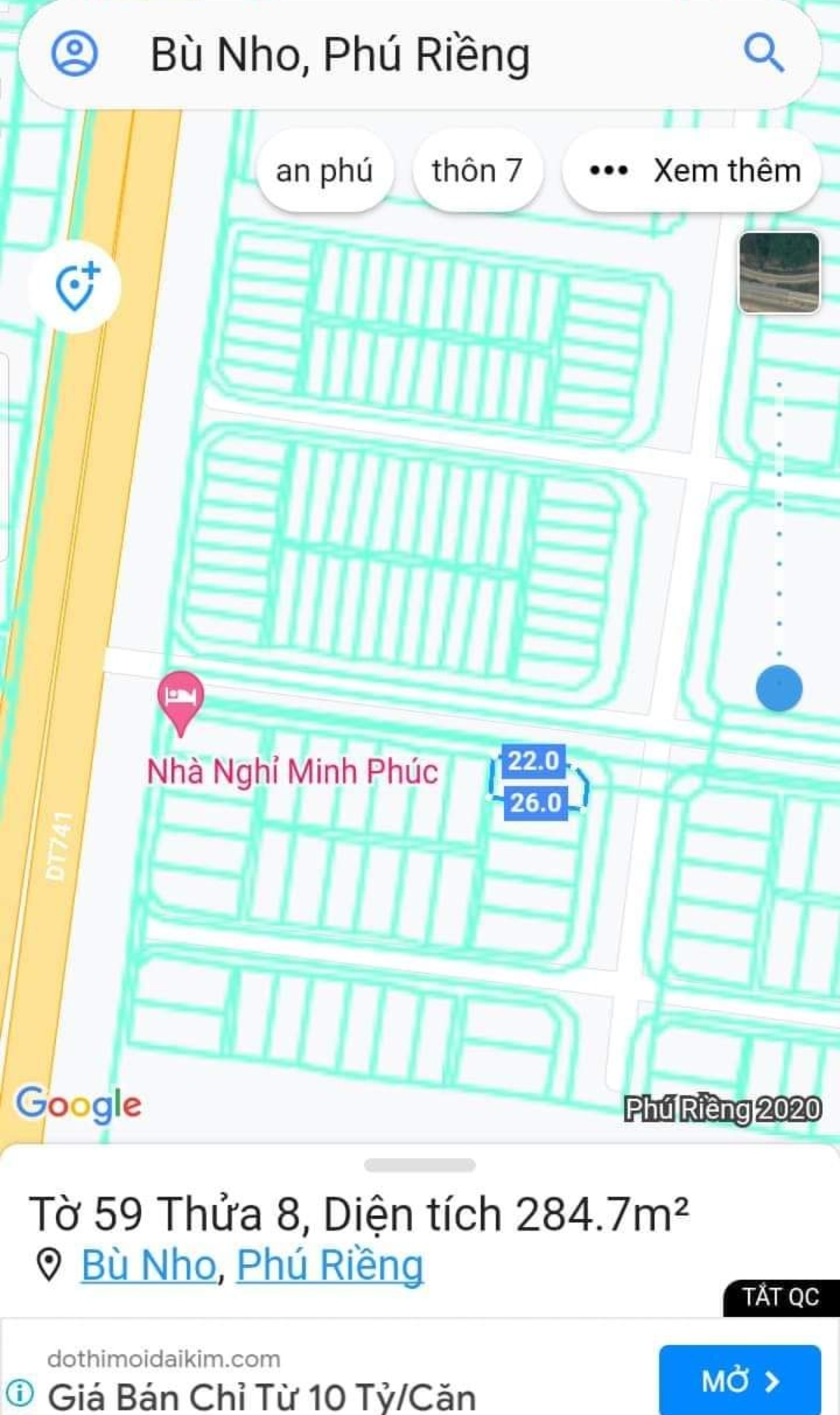Tap the bottom sheet drag handle
The width and height of the screenshot is (840, 1415).
(x=419, y=1165)
